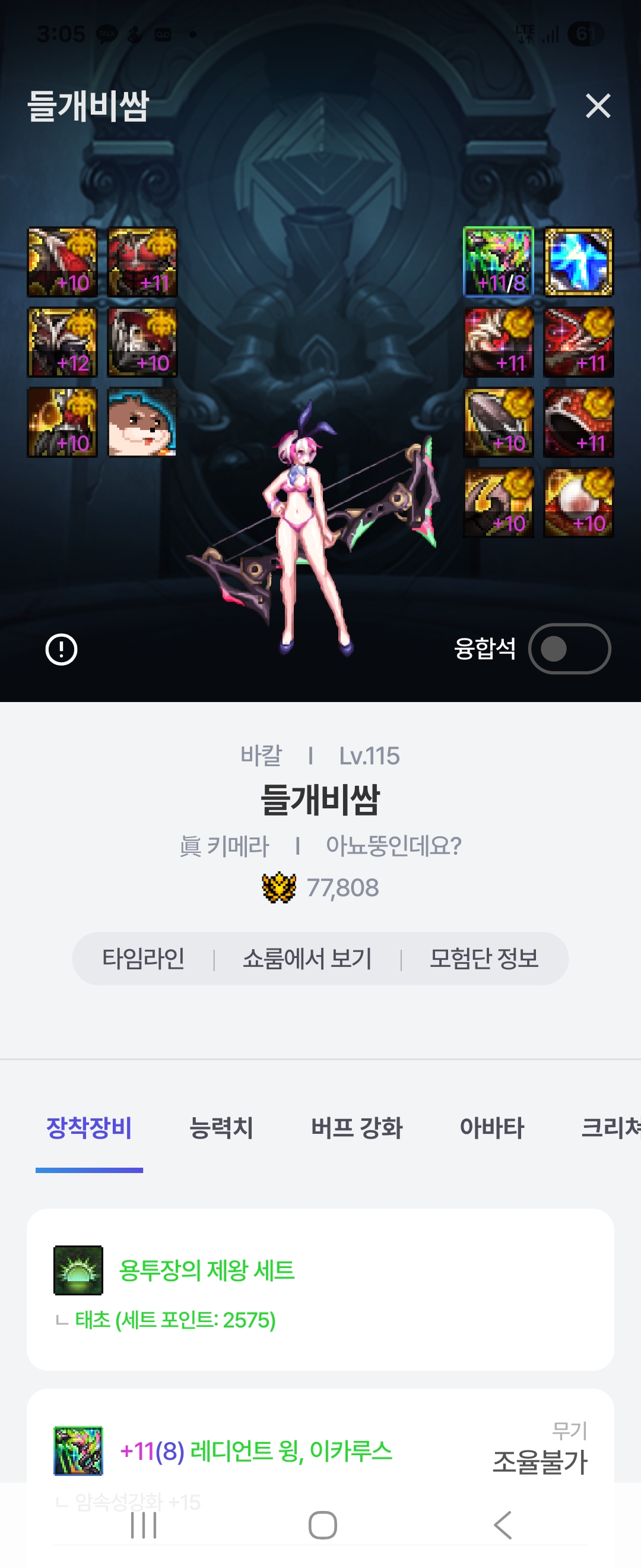The image size is (641, 1568).
Task: Tap 쇼룸에서 보기
Action: pos(307,959)
